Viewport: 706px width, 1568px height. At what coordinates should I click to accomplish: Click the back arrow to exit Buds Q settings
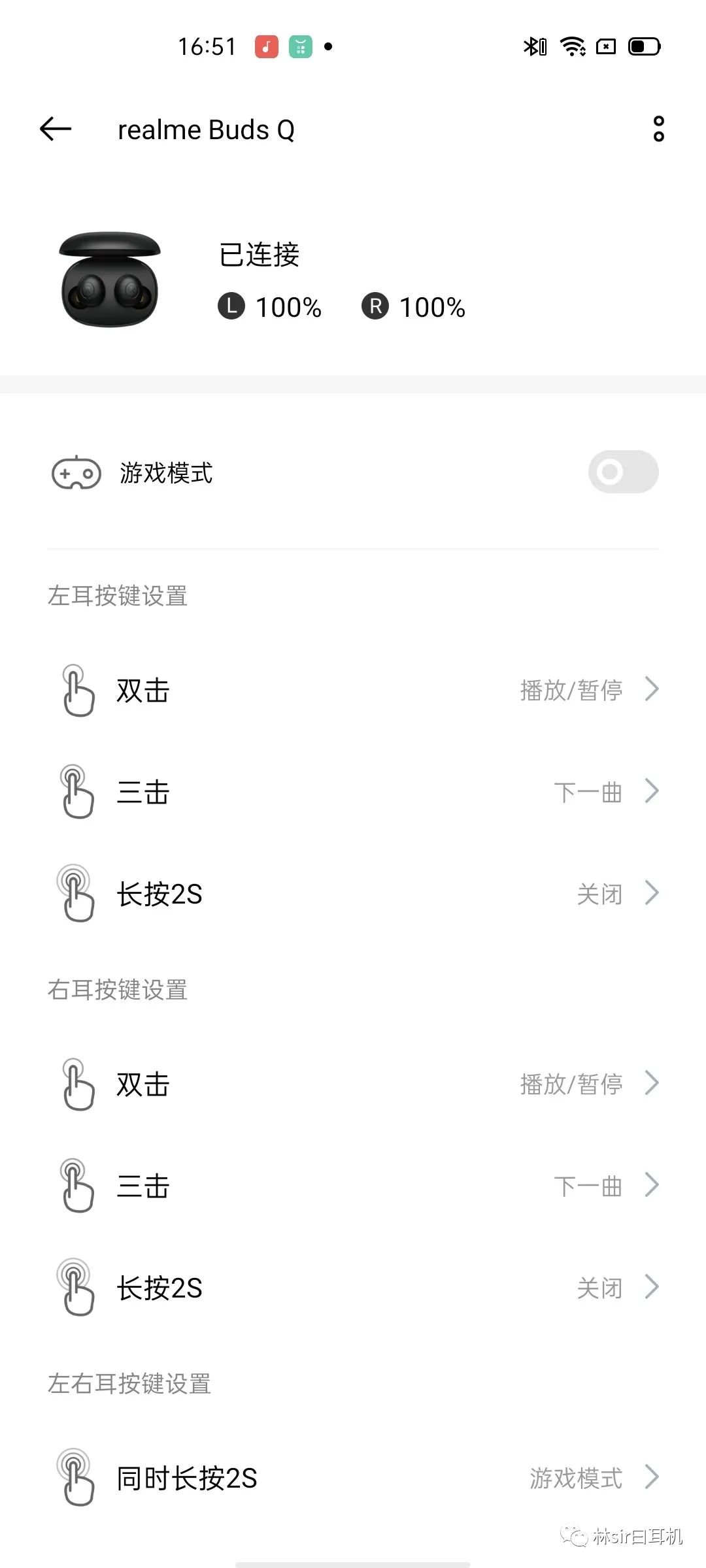56,128
